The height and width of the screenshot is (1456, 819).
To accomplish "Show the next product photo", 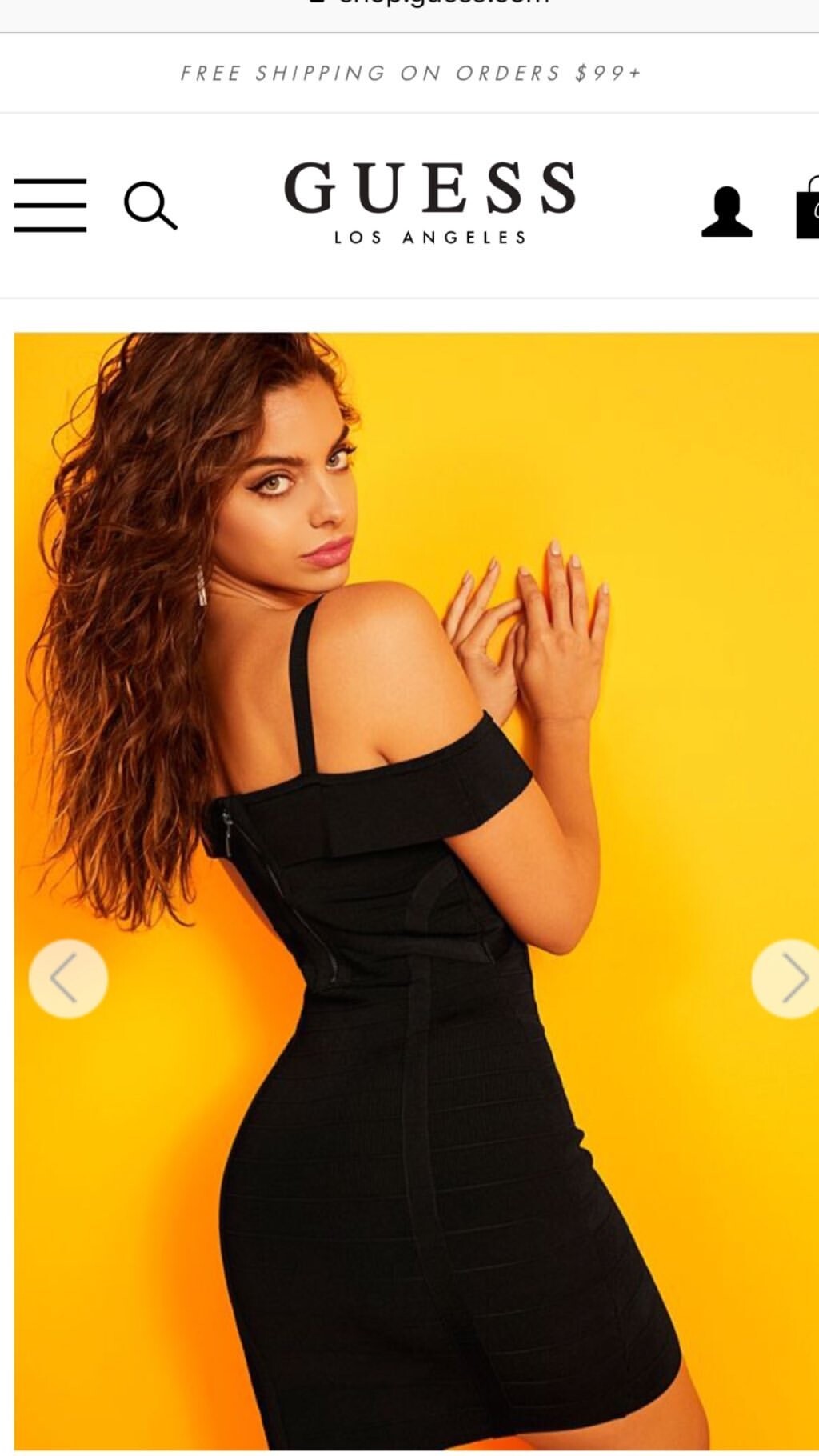I will click(785, 978).
